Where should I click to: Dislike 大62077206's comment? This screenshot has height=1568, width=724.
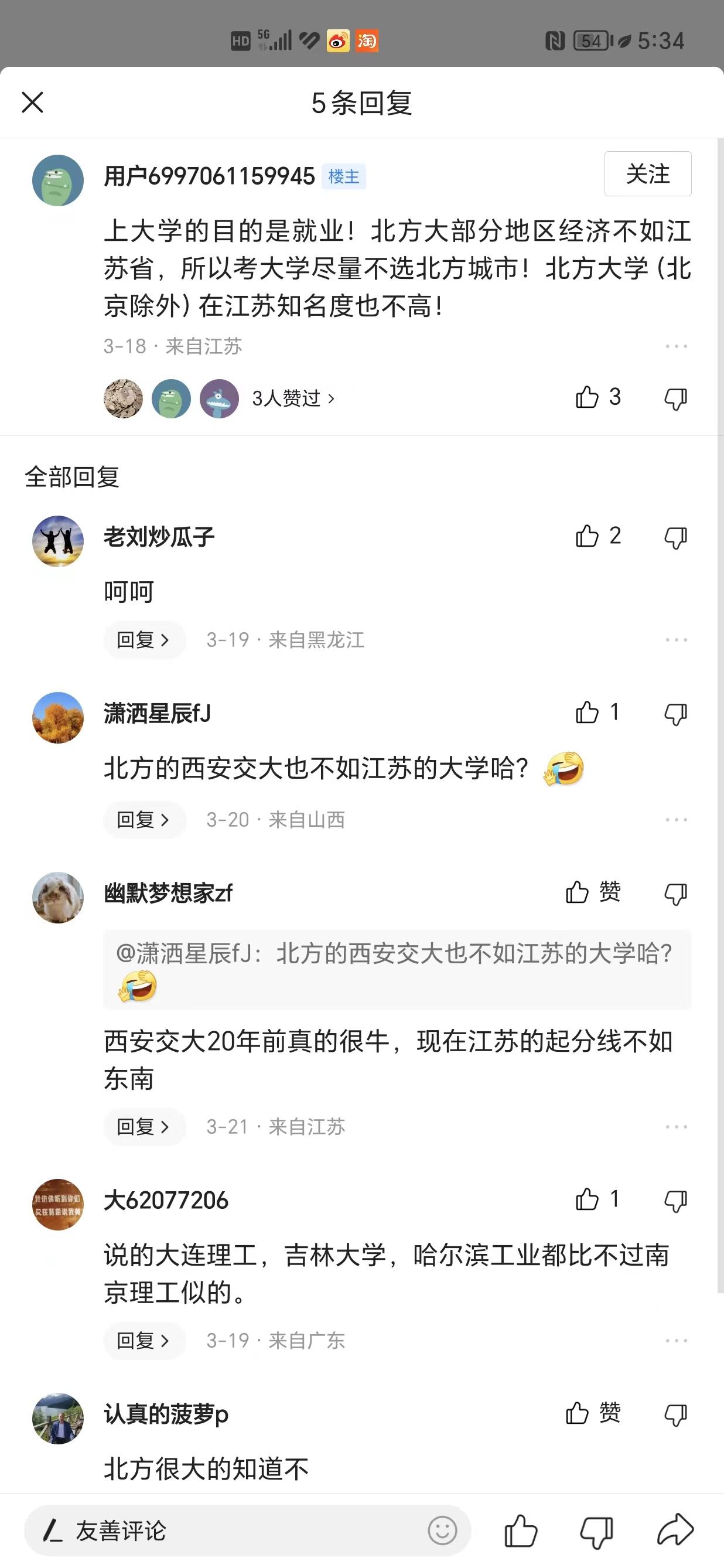675,1199
